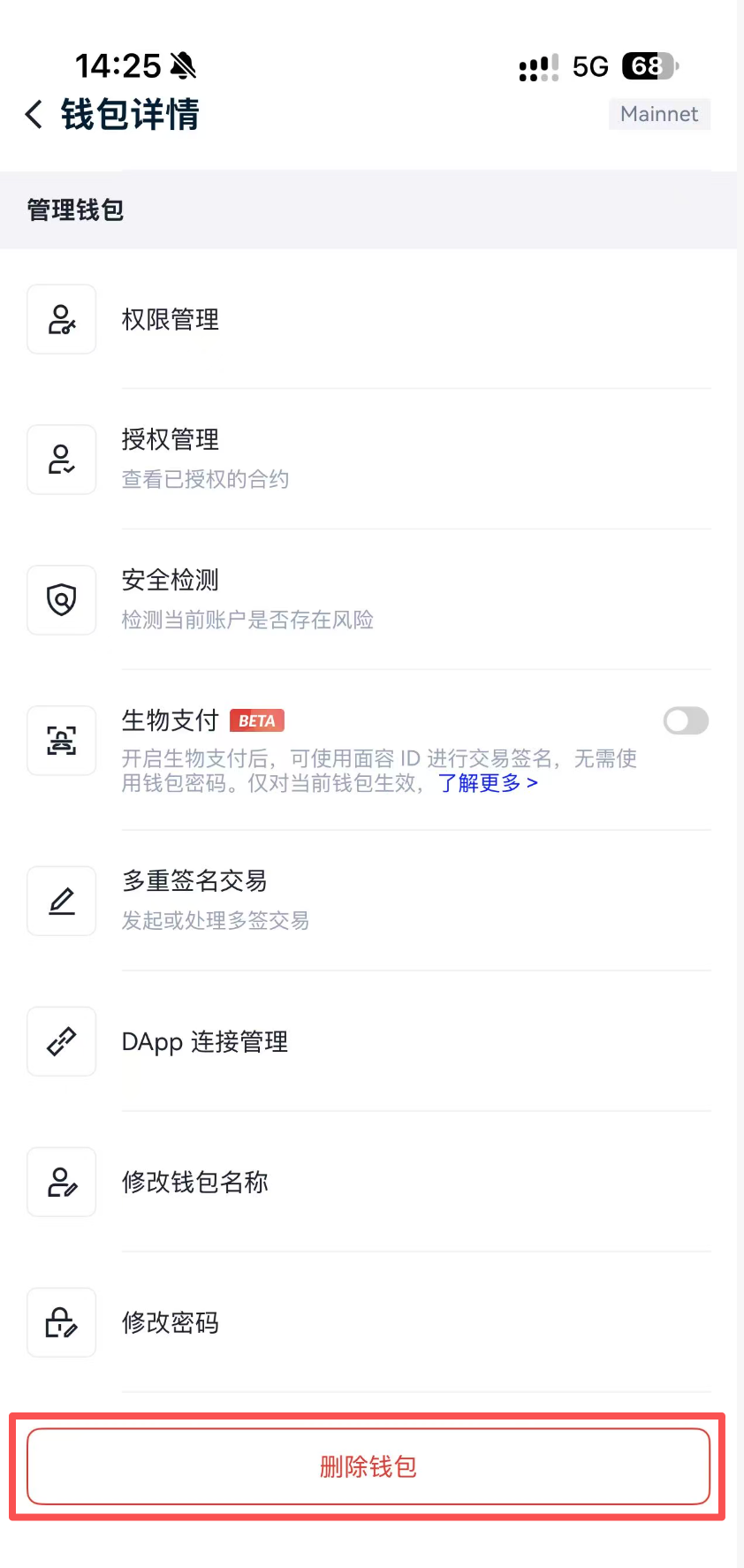Open 授权管理 to view authorized contracts
This screenshot has height=1568, width=744.
368,459
